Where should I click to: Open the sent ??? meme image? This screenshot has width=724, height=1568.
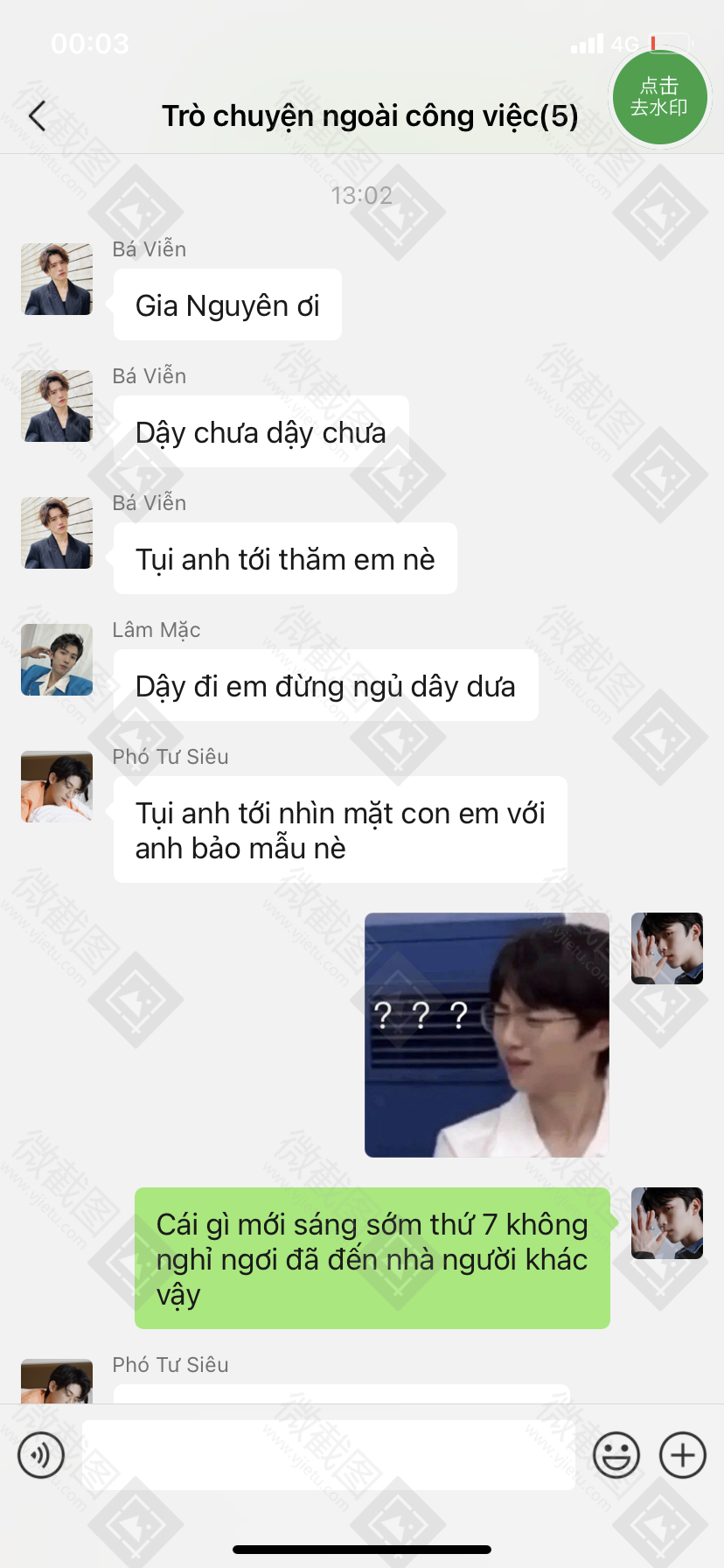click(x=487, y=1035)
